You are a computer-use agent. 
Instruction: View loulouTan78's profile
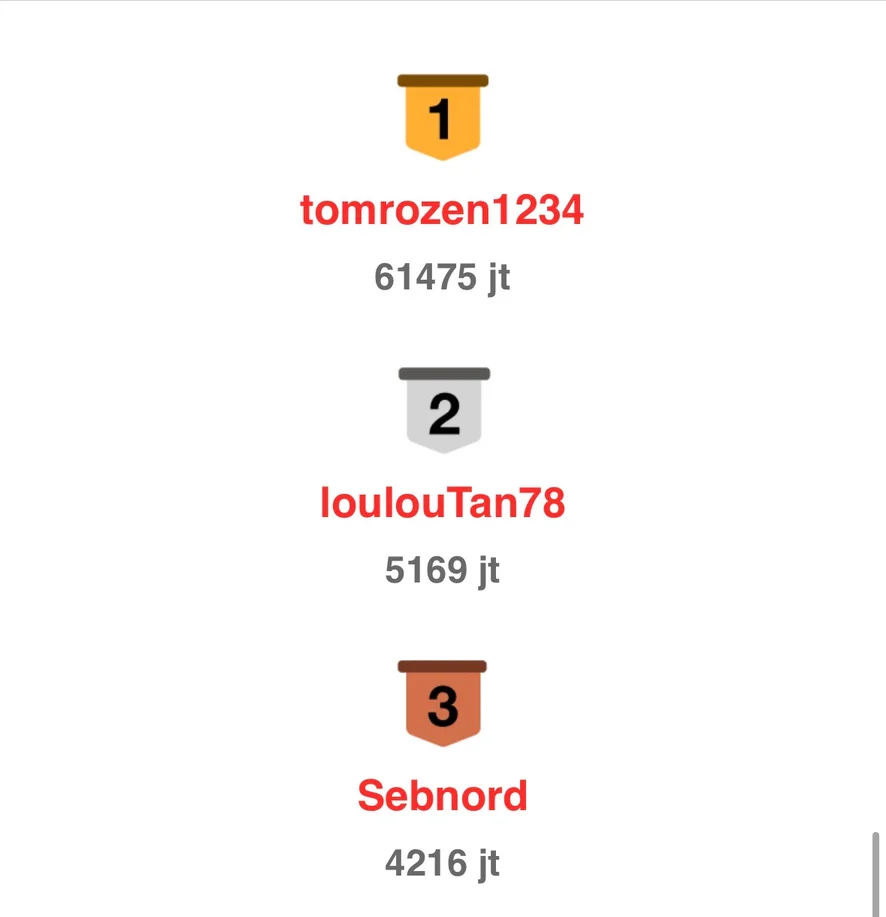tap(442, 504)
